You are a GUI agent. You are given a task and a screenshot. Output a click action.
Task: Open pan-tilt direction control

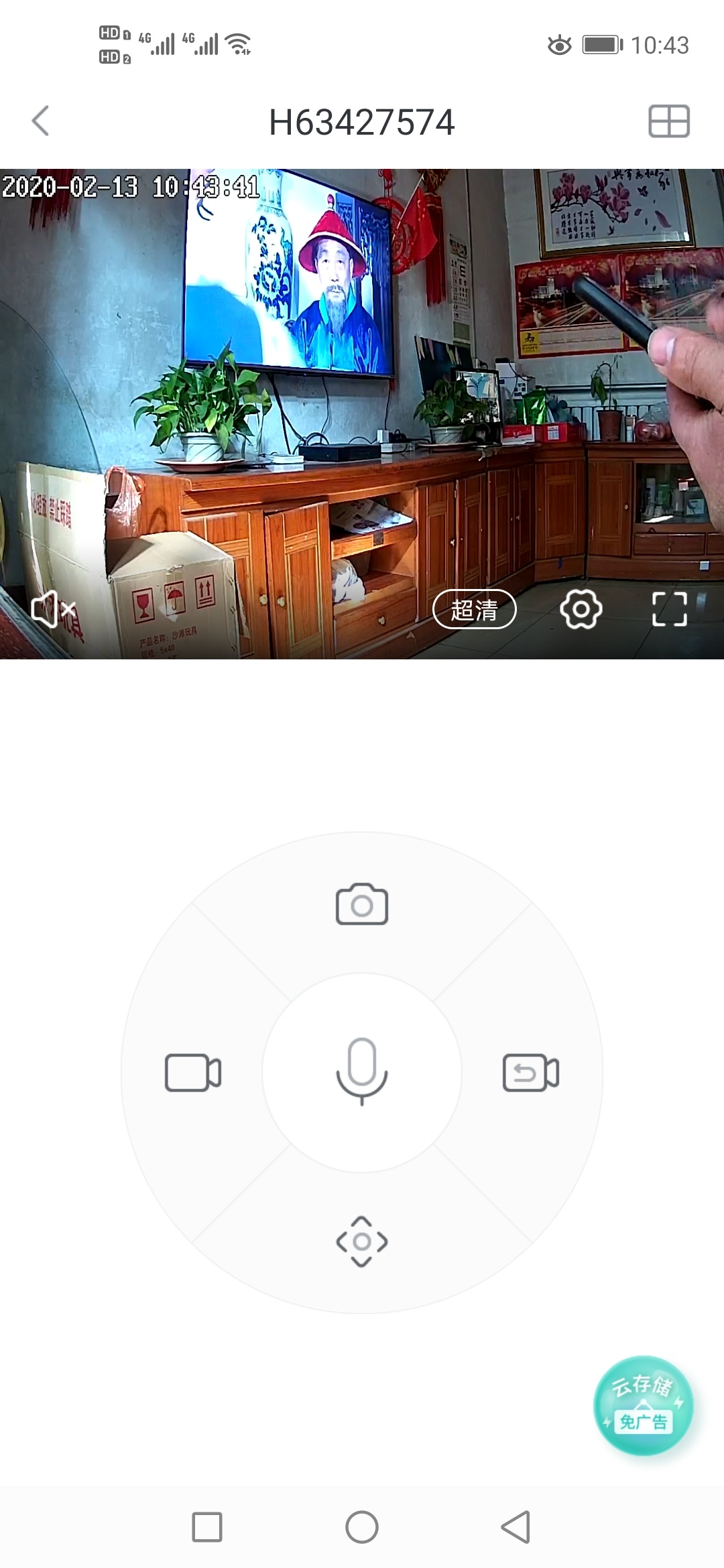[x=362, y=1241]
